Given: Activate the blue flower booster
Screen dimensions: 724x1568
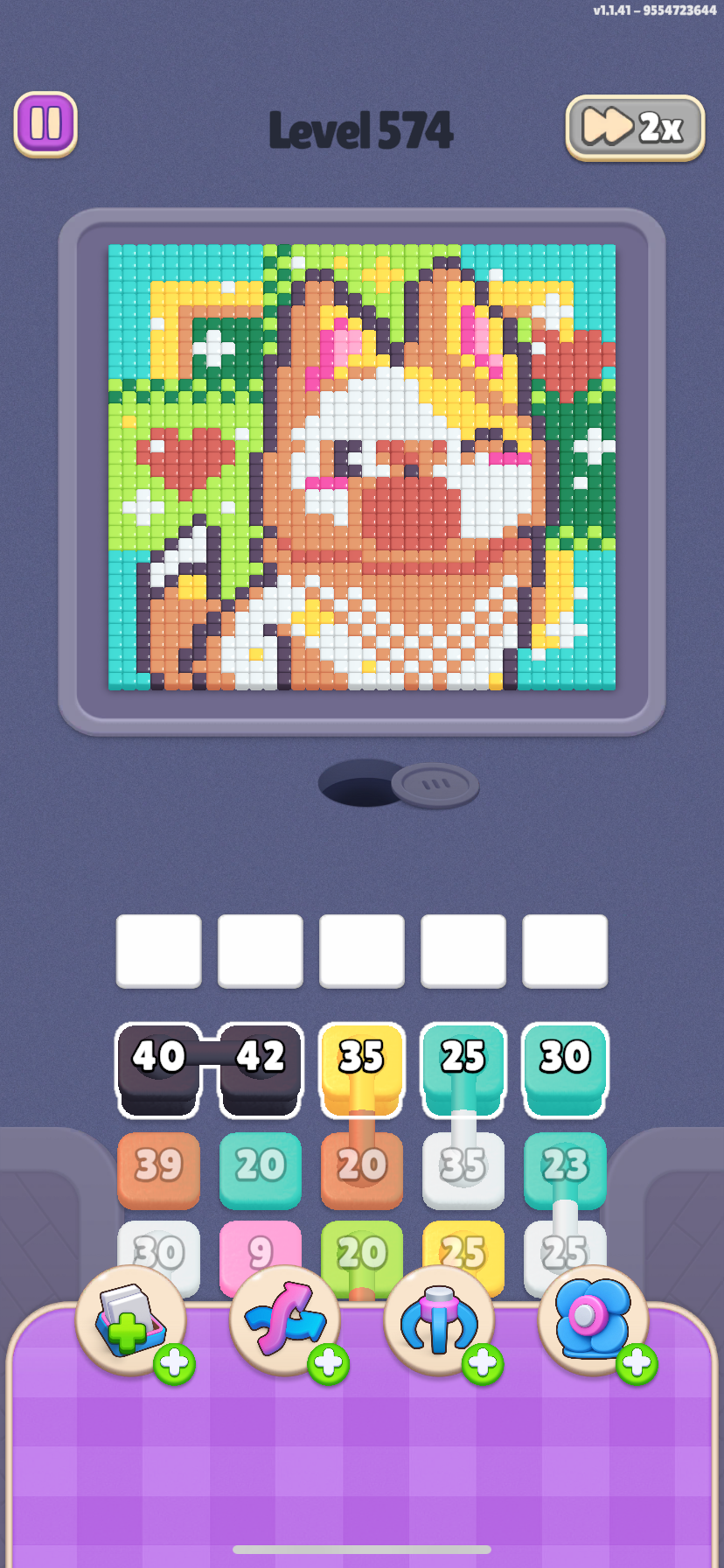Looking at the screenshot, I should [x=593, y=1321].
